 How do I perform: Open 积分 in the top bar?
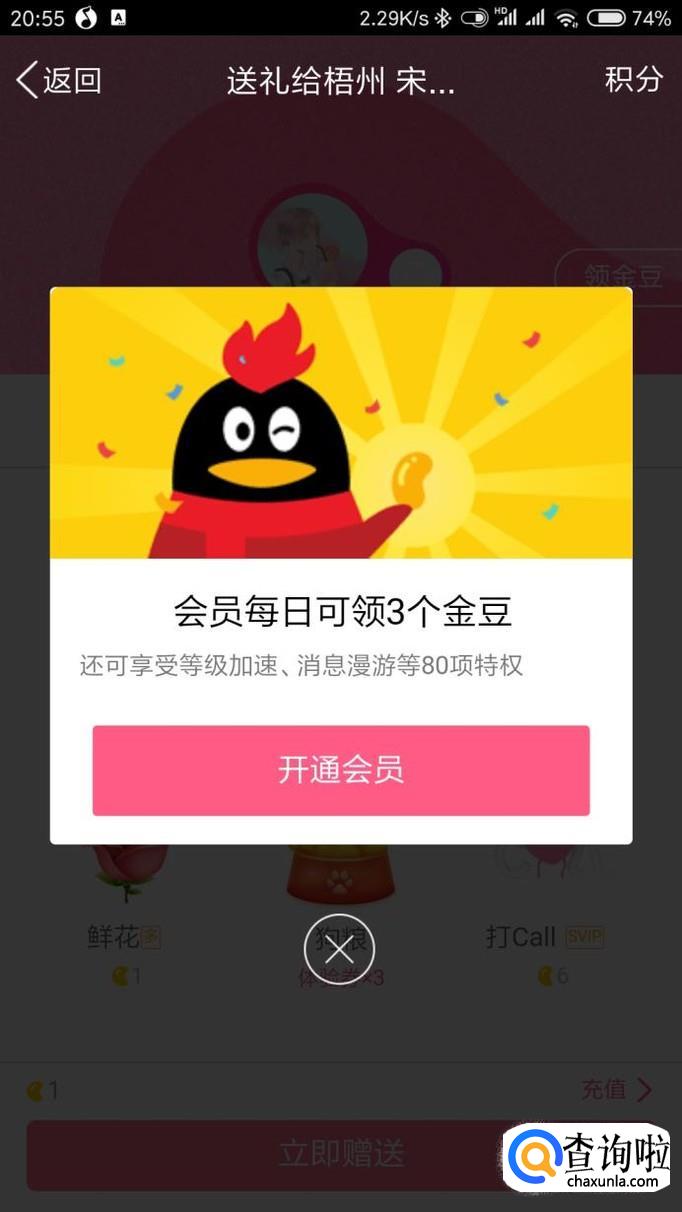coord(633,79)
